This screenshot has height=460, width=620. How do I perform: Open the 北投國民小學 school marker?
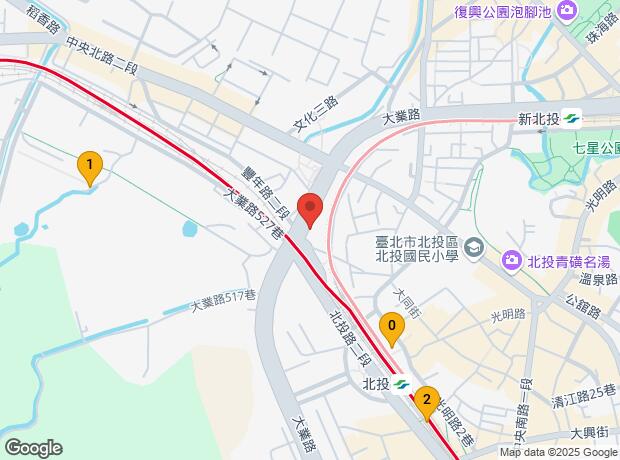pos(472,247)
